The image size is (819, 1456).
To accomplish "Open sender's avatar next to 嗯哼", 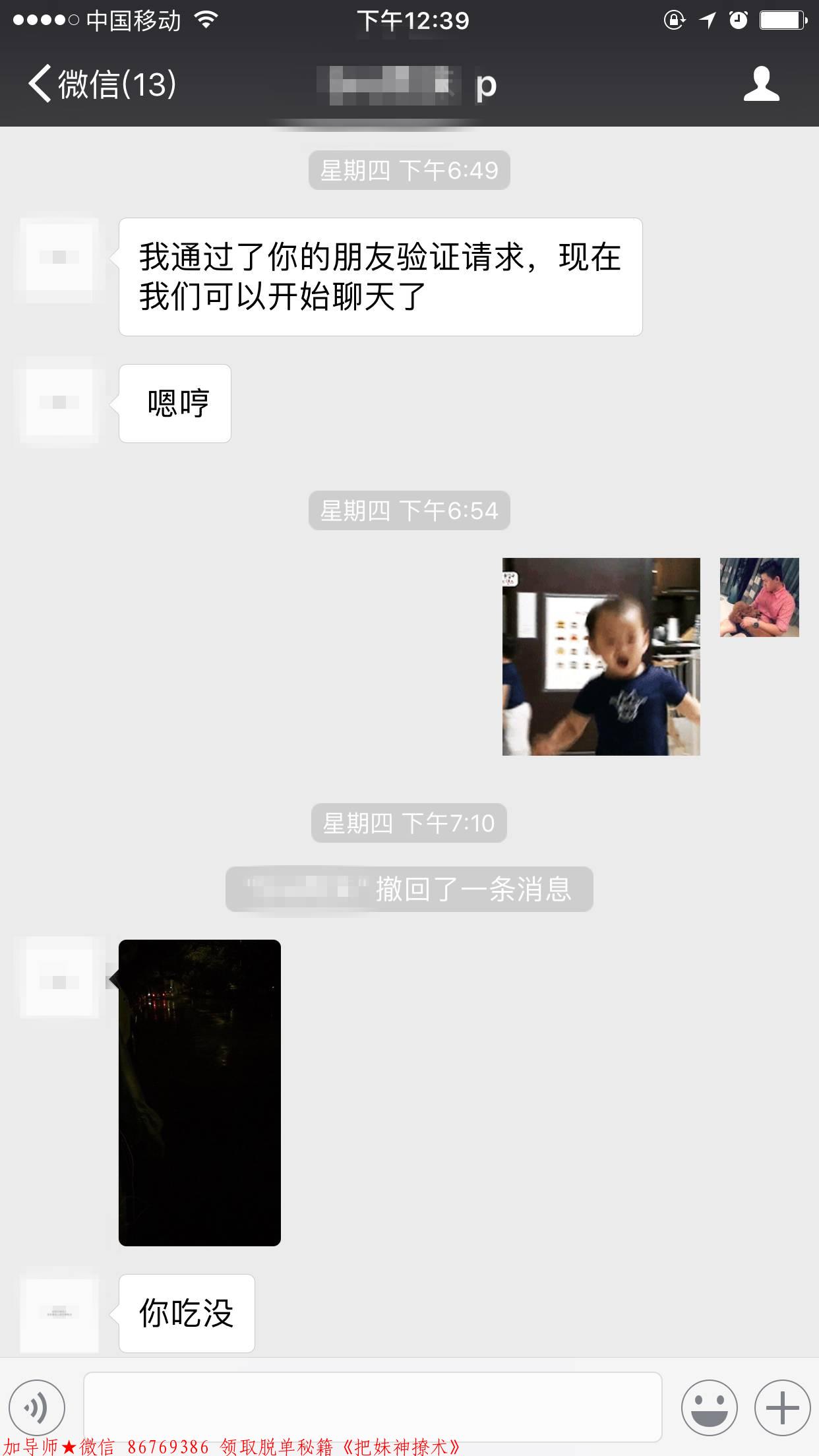I will tap(59, 402).
